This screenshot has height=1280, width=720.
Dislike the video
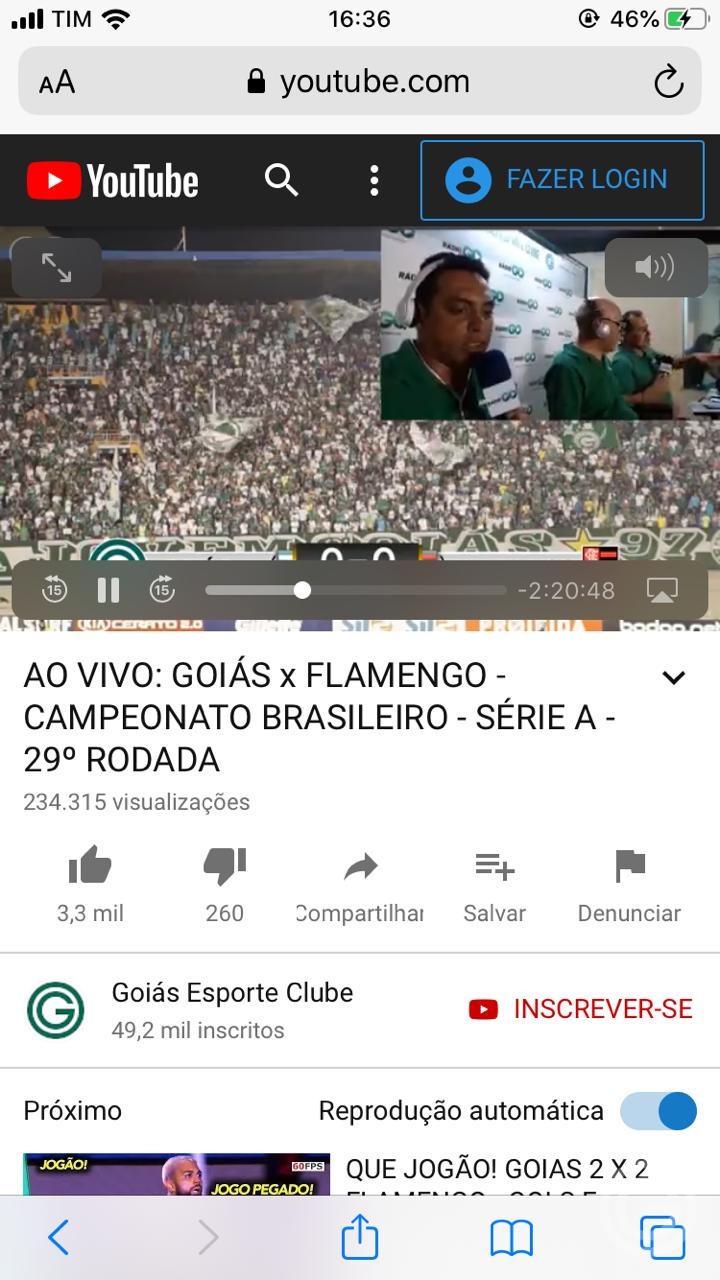tap(225, 884)
